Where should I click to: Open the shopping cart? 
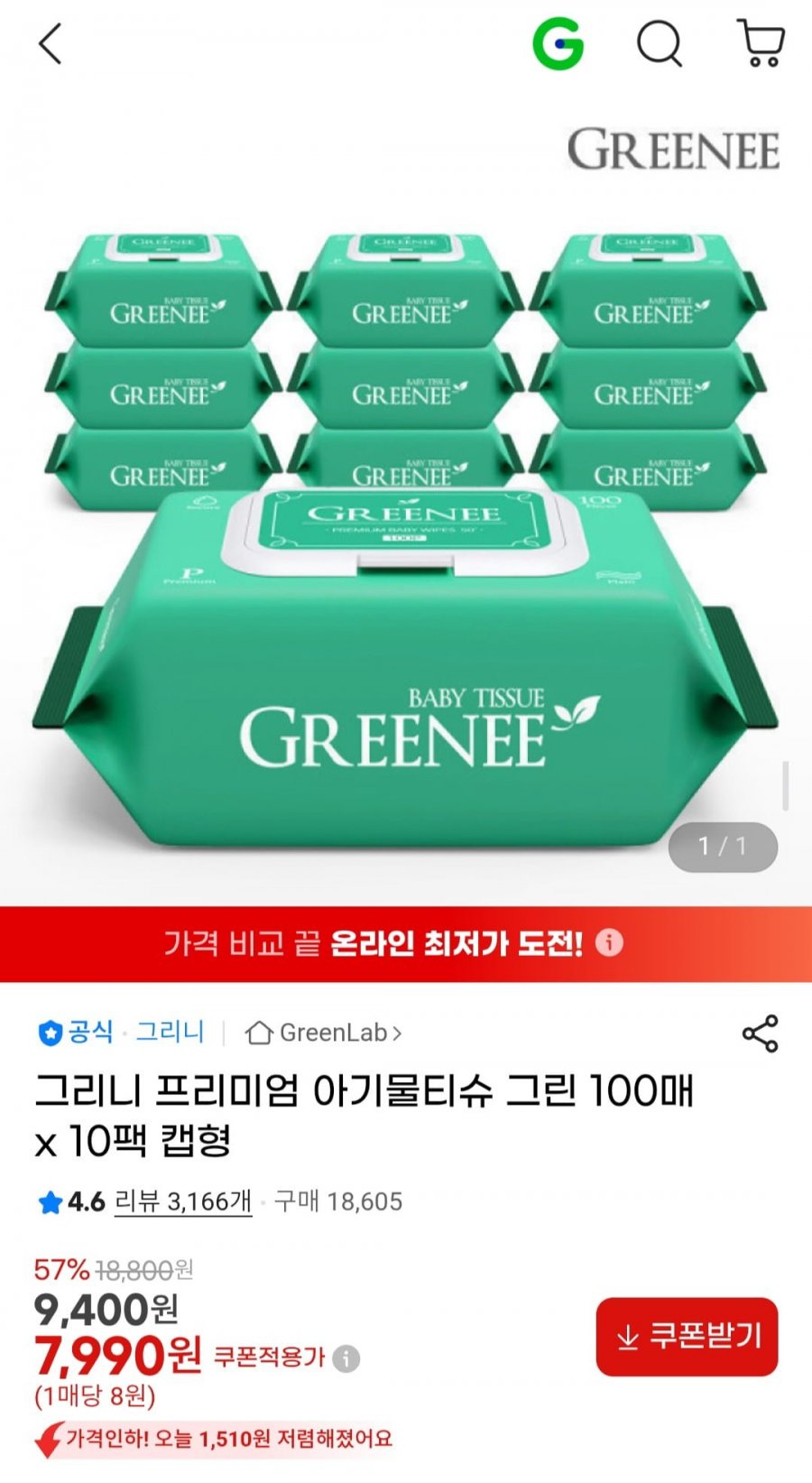761,43
